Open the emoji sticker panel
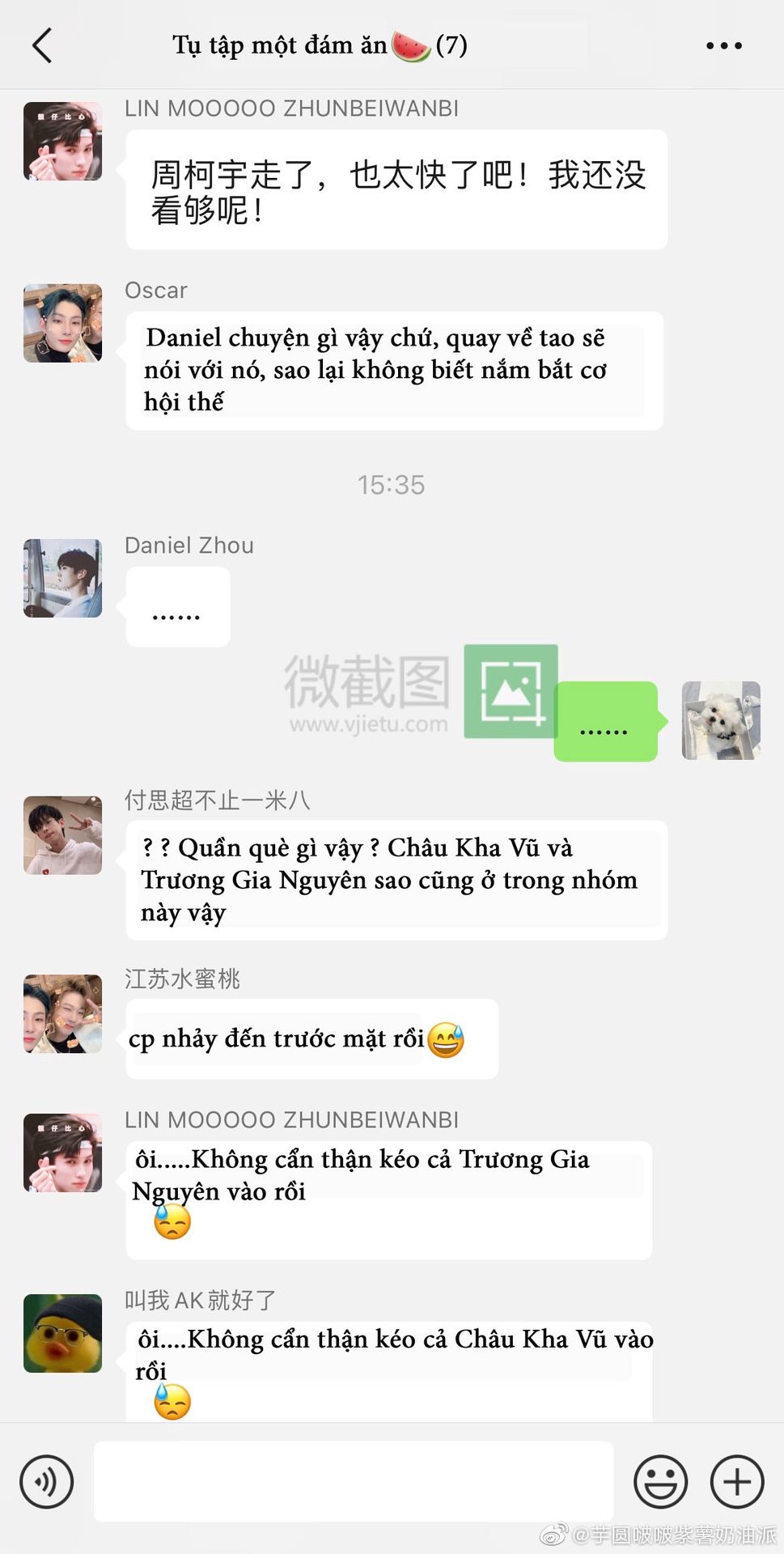 pyautogui.click(x=660, y=1481)
